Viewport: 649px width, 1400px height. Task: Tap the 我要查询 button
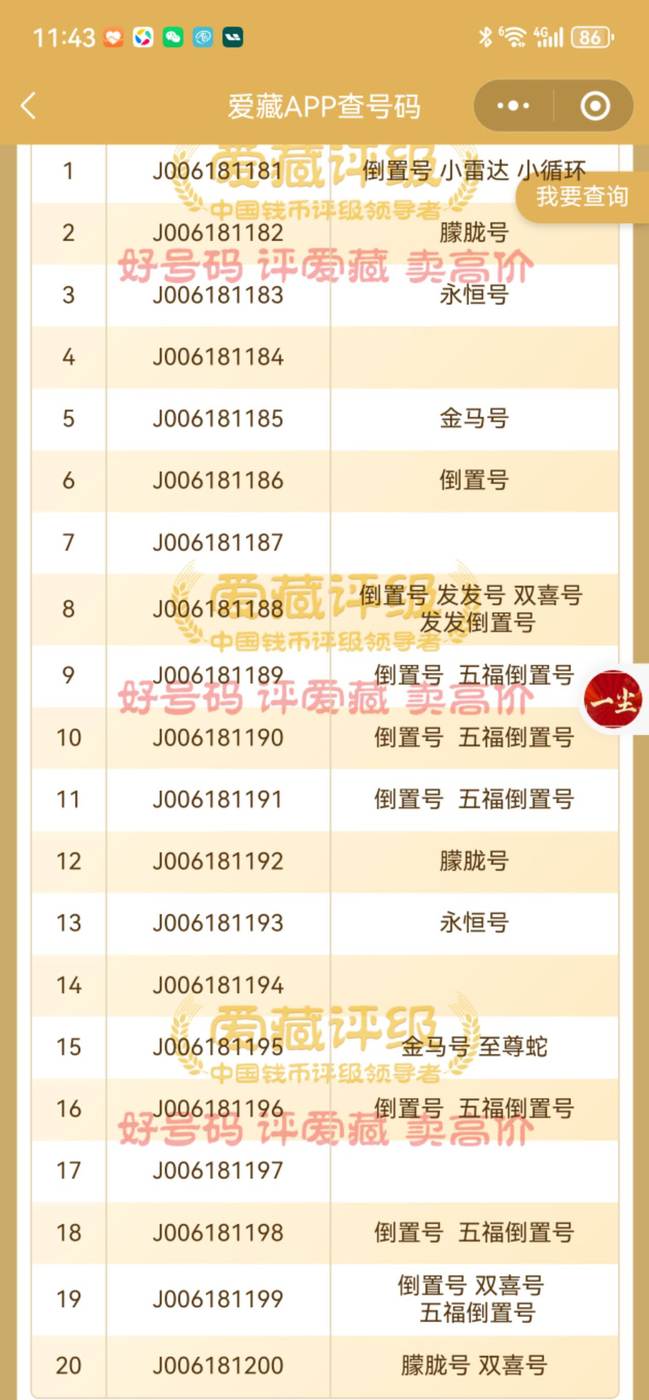click(582, 196)
